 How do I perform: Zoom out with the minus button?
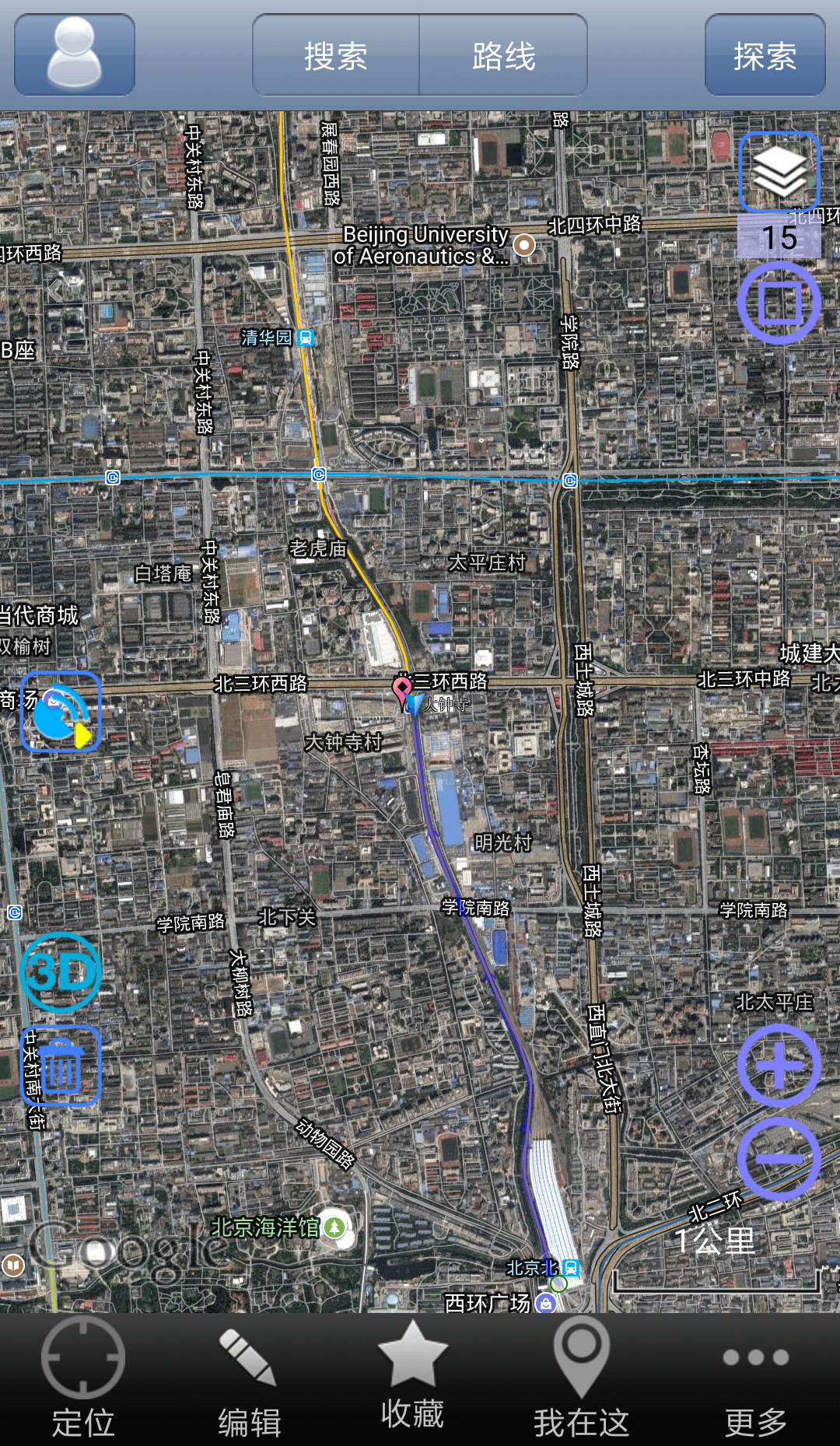tap(779, 1158)
